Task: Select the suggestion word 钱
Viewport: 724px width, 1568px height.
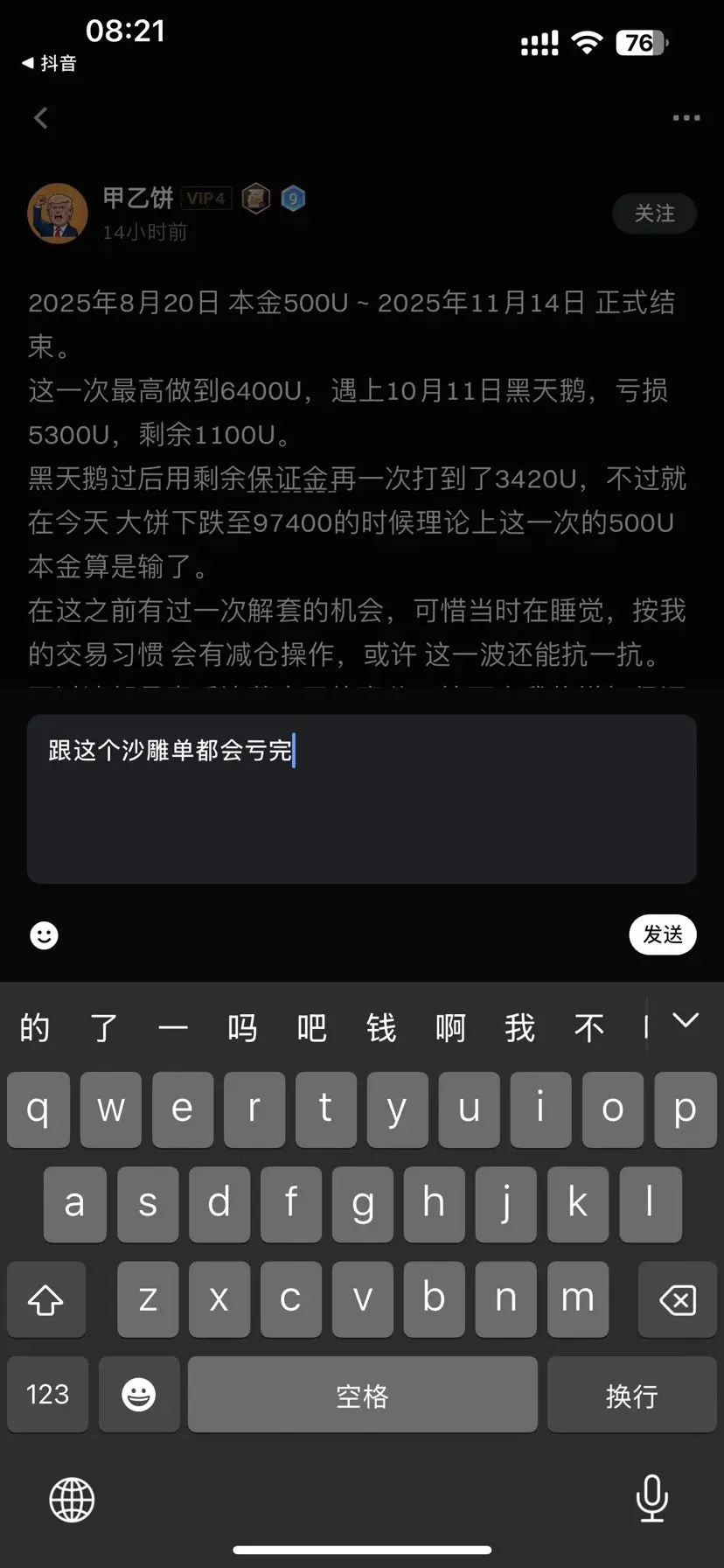Action: 381,1027
